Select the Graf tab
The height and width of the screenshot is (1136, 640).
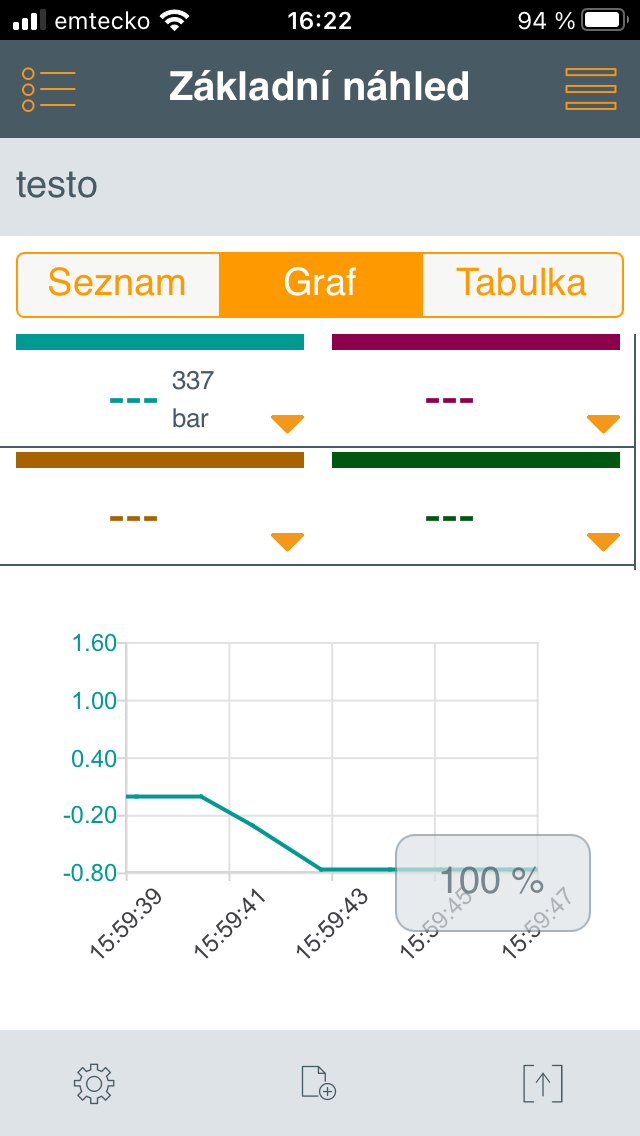(320, 283)
